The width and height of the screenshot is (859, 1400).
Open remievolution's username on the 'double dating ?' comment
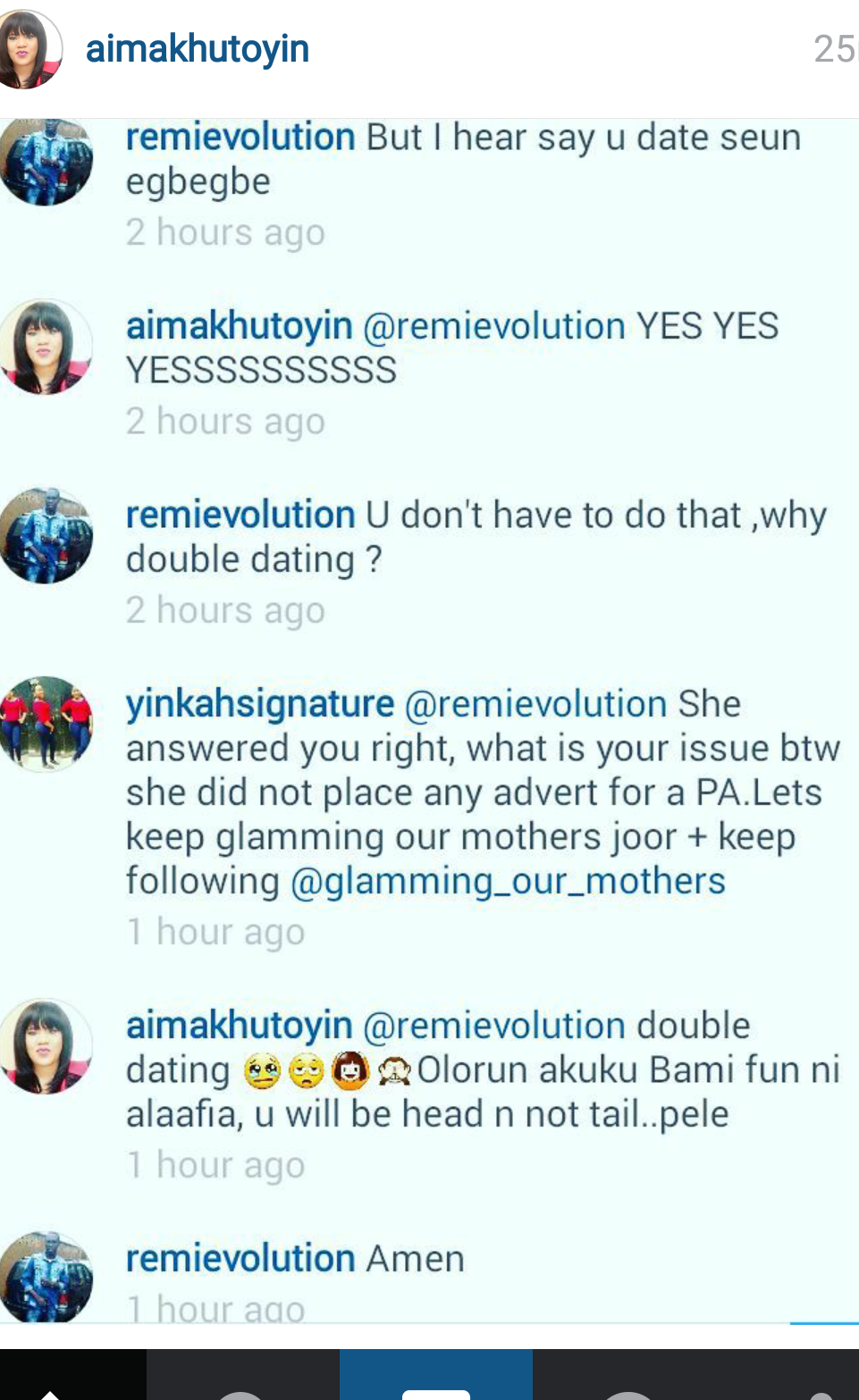click(x=240, y=516)
